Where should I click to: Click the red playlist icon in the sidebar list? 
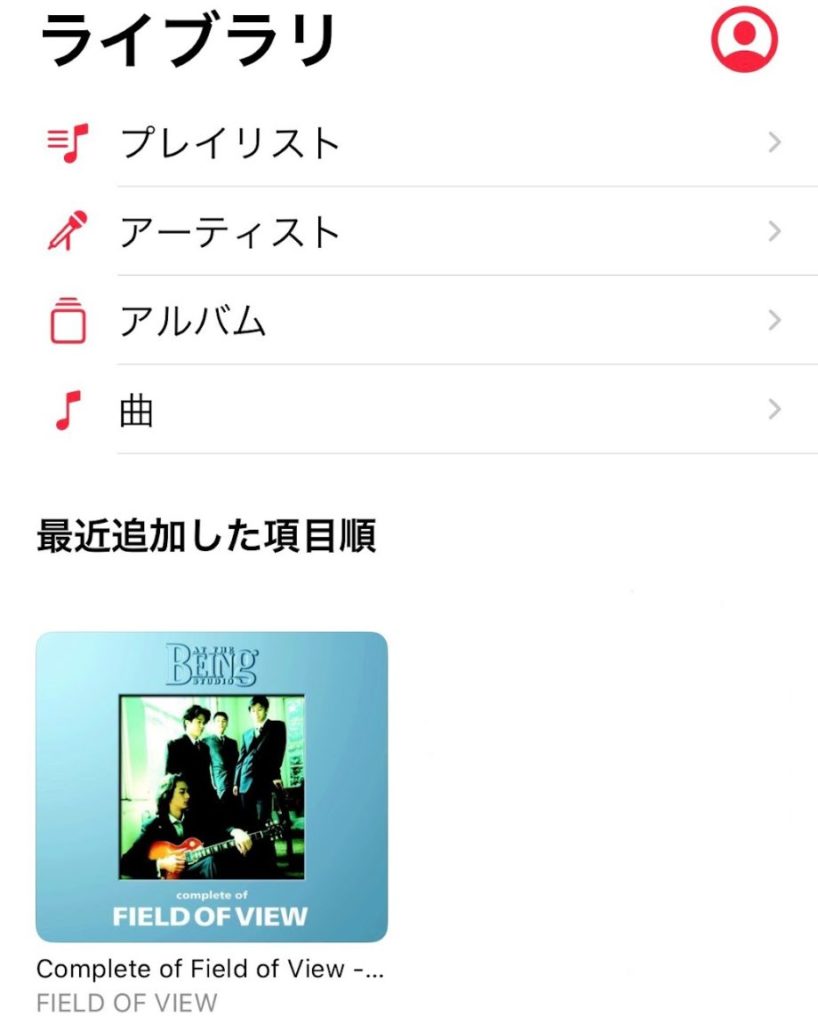(65, 143)
